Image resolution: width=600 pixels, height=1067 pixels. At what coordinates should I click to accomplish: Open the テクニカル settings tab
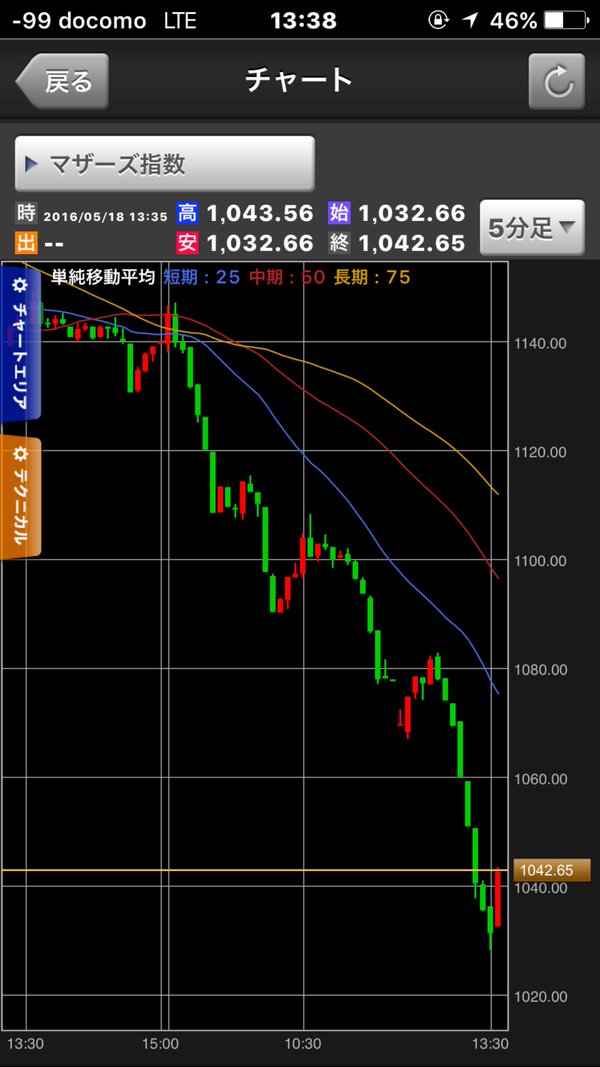pos(20,496)
